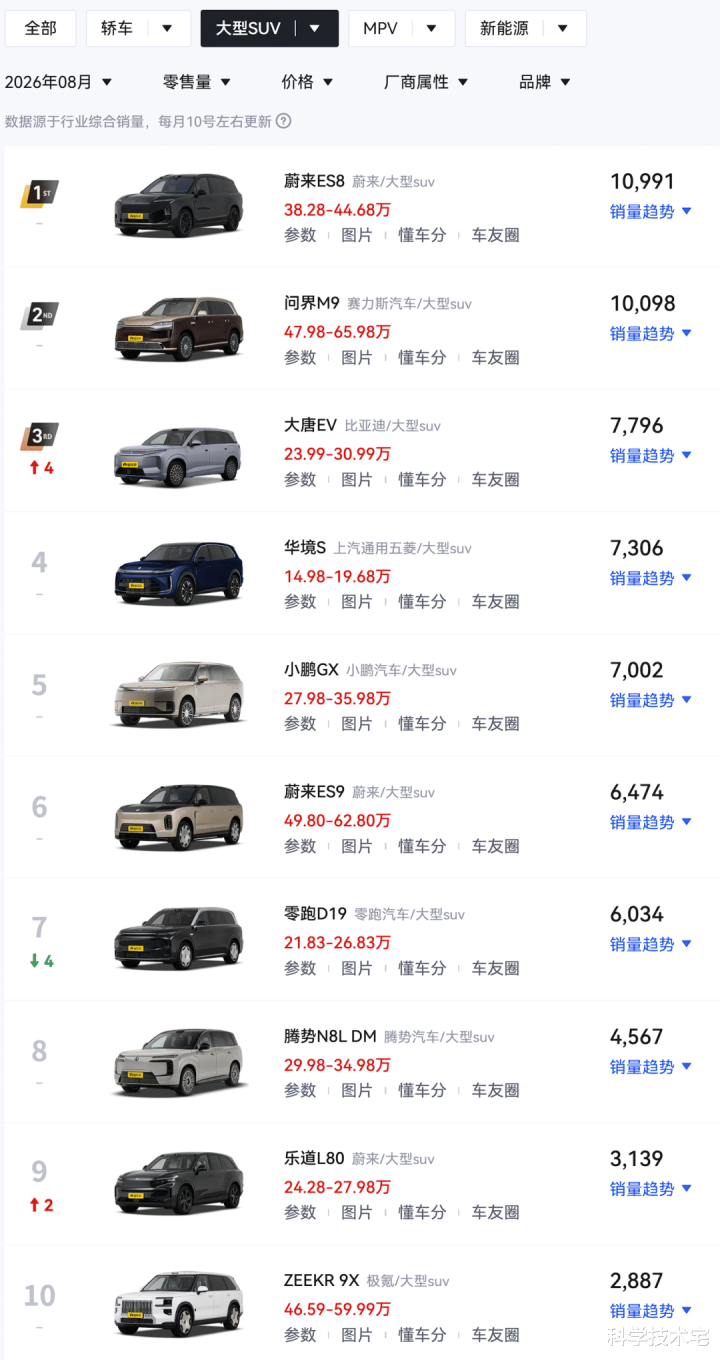Switch to the 全部 category tab
Viewport: 720px width, 1360px height.
click(40, 29)
